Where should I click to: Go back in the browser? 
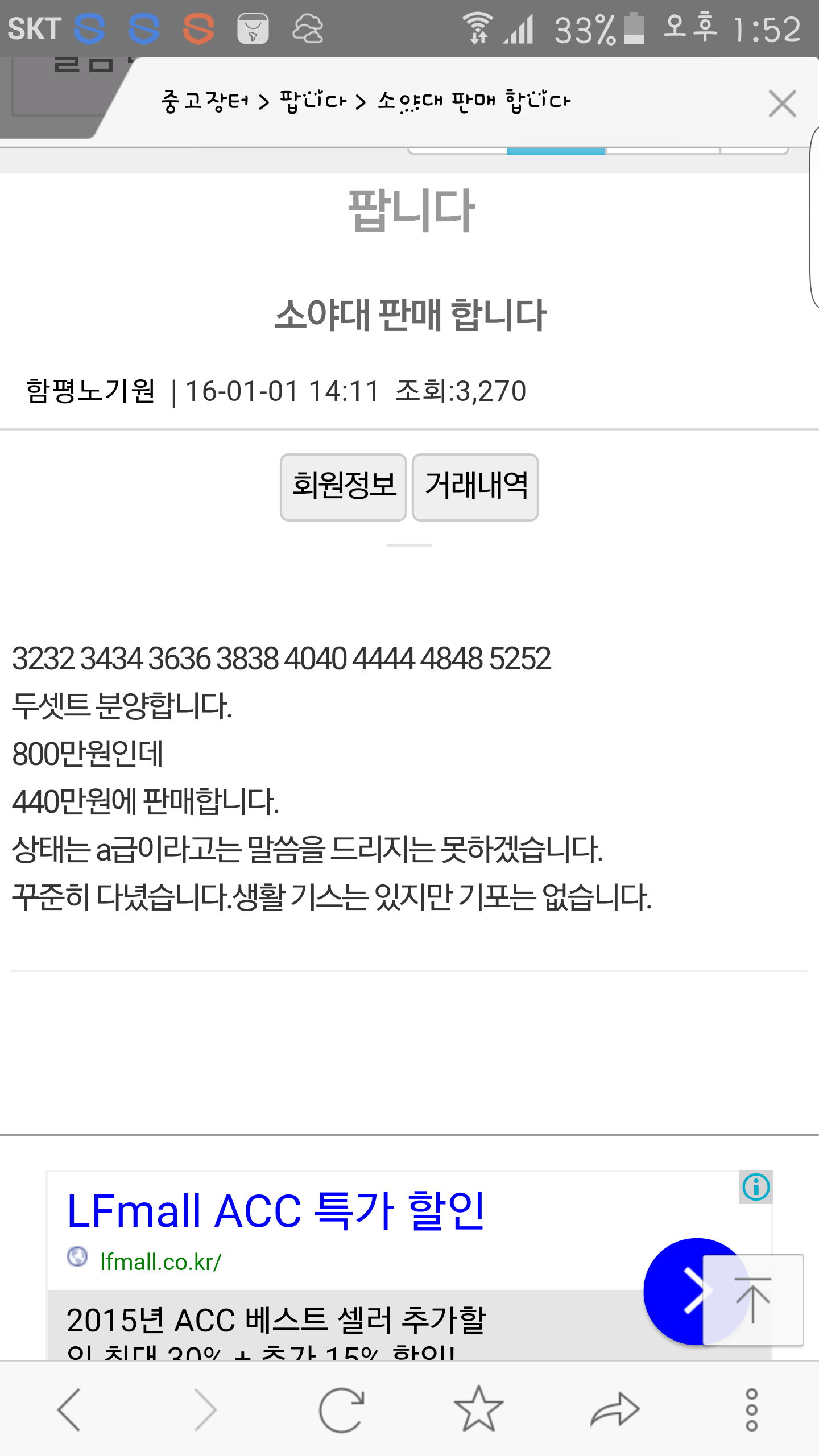point(69,1409)
